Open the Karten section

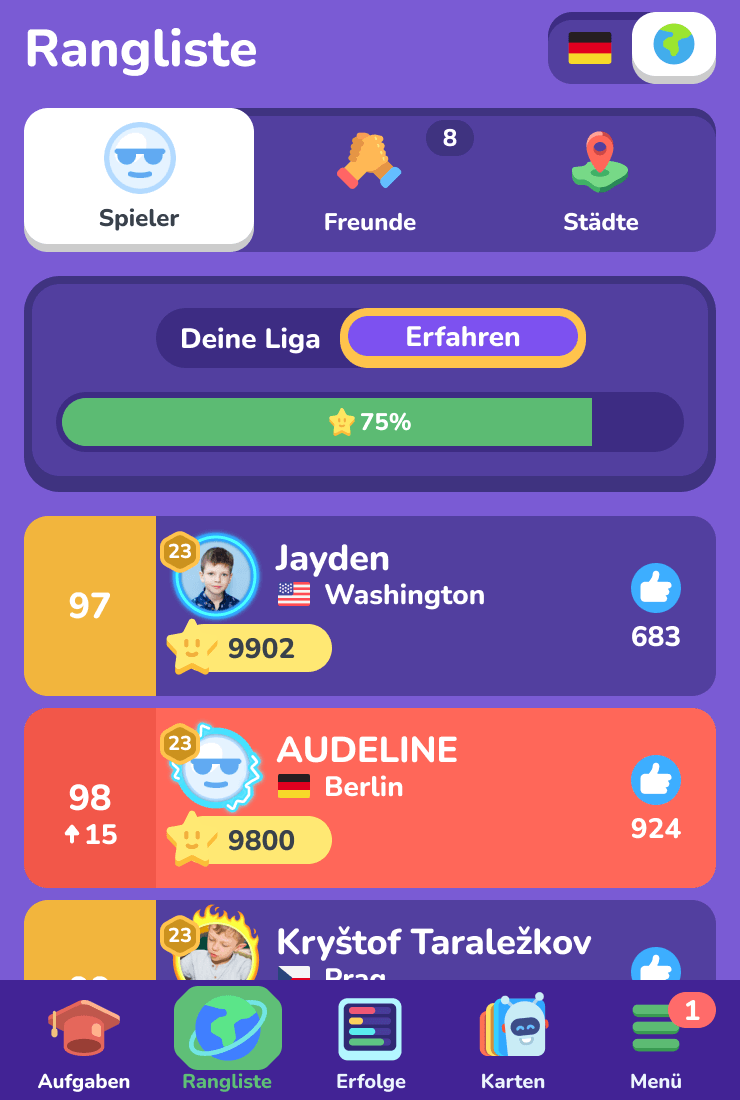pos(513,1042)
